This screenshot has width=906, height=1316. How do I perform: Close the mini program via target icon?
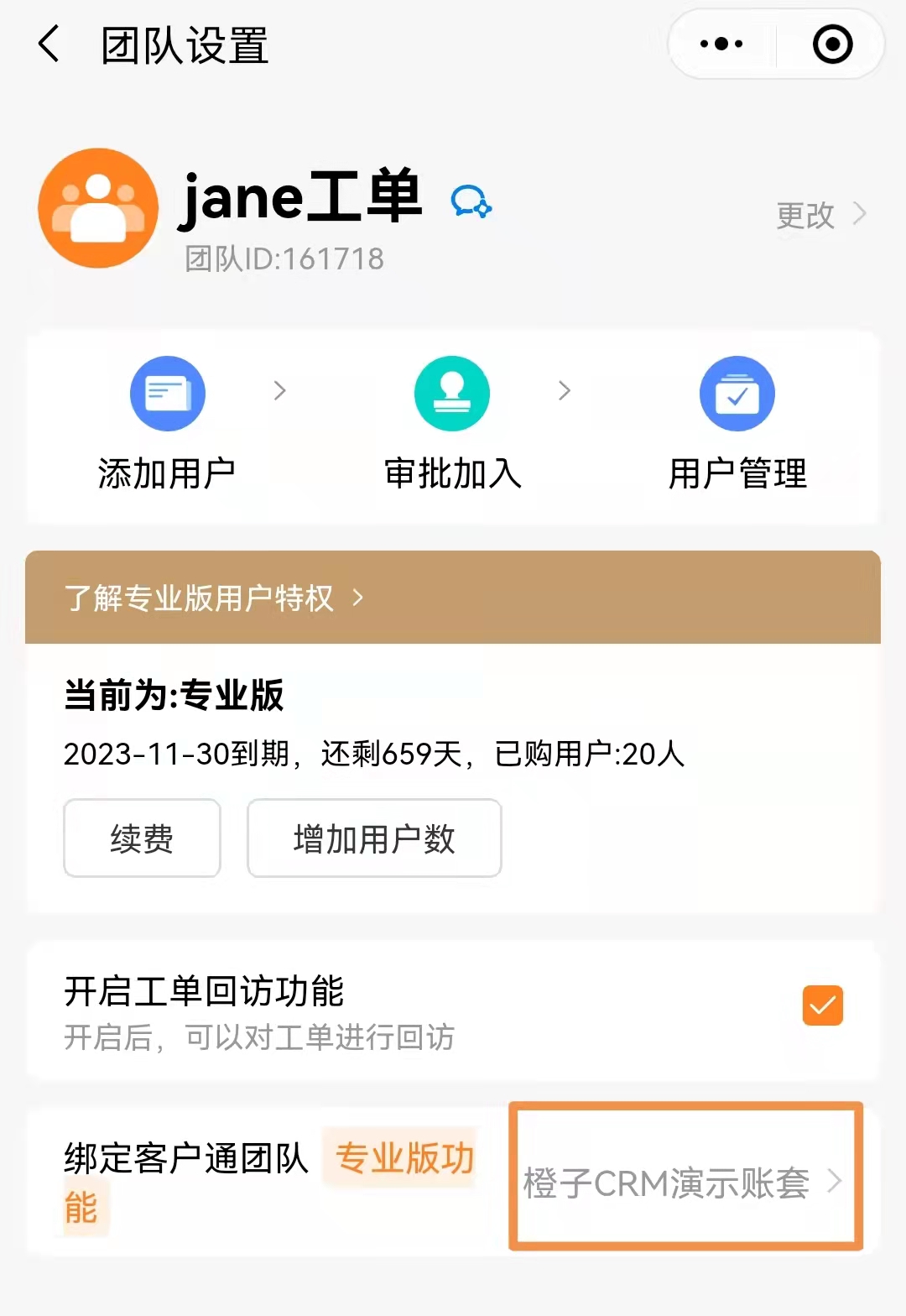(x=832, y=44)
